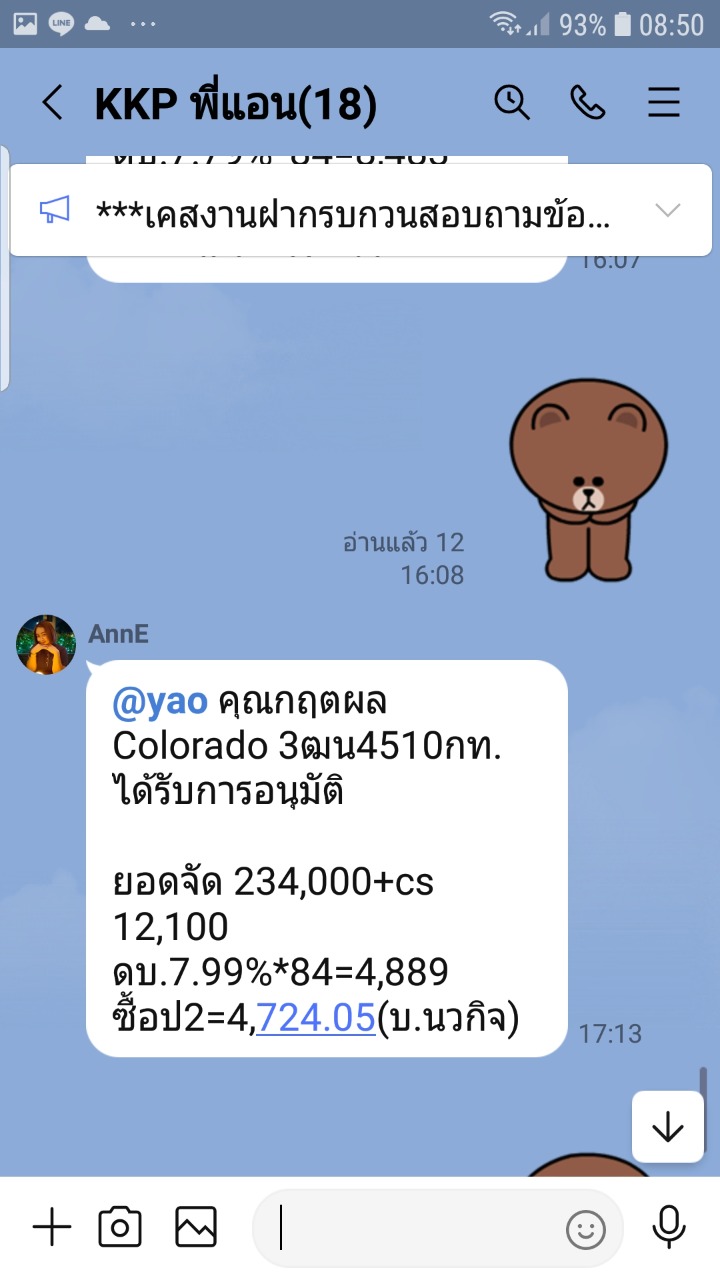
Task: Start a voice call in this group
Action: pos(587,103)
